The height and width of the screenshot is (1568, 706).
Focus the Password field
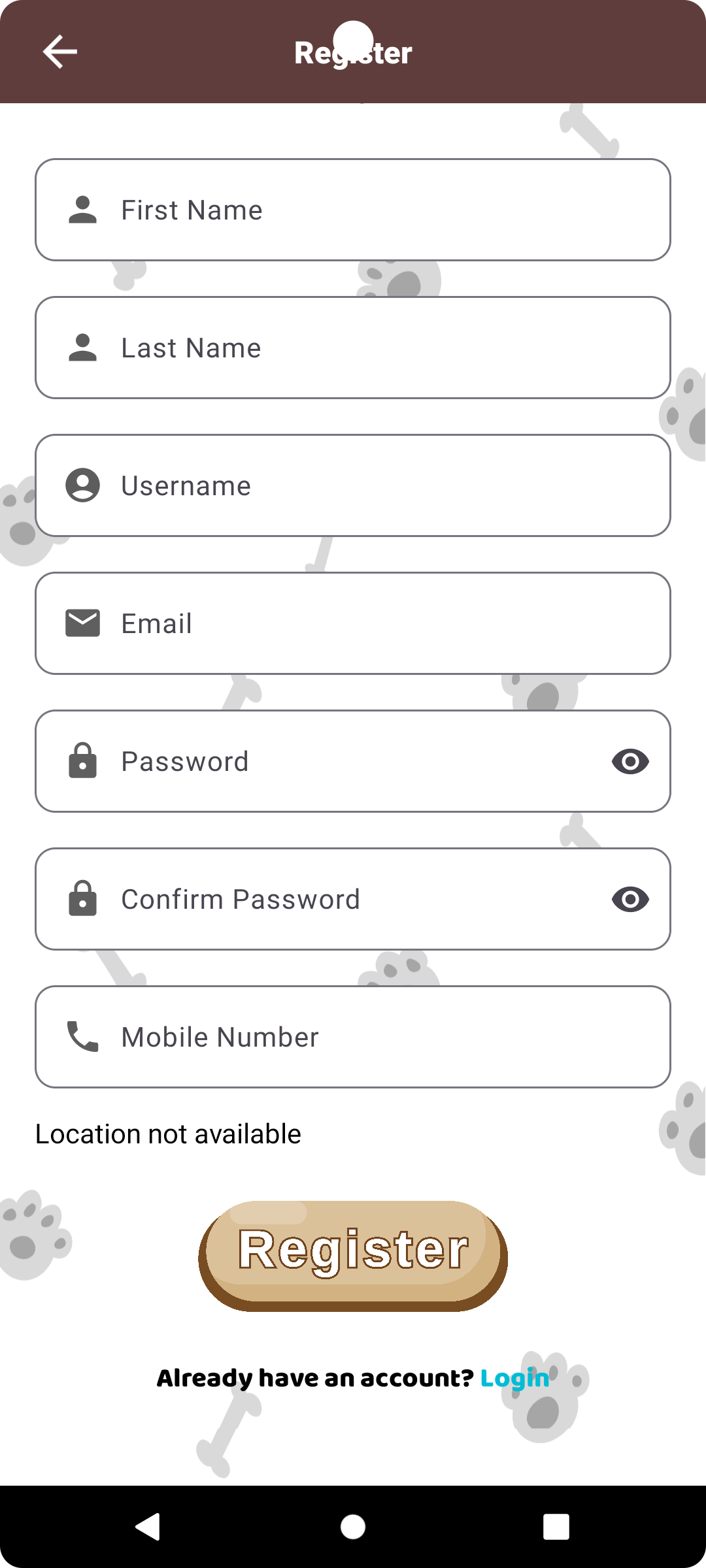[353, 761]
